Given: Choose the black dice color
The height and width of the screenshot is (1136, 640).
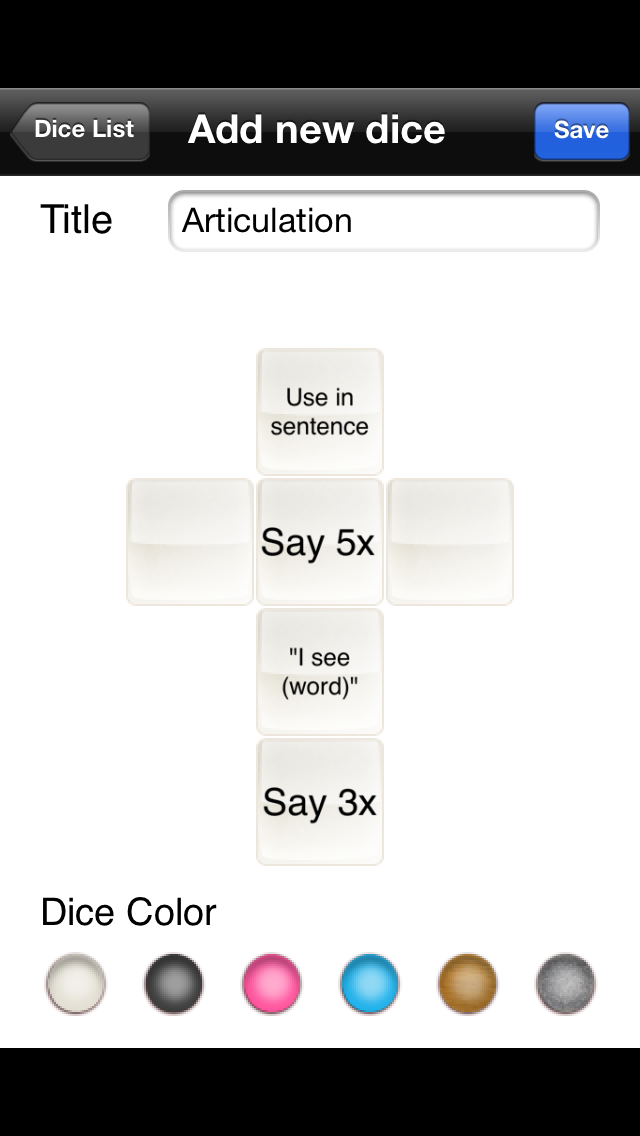Looking at the screenshot, I should 174,983.
